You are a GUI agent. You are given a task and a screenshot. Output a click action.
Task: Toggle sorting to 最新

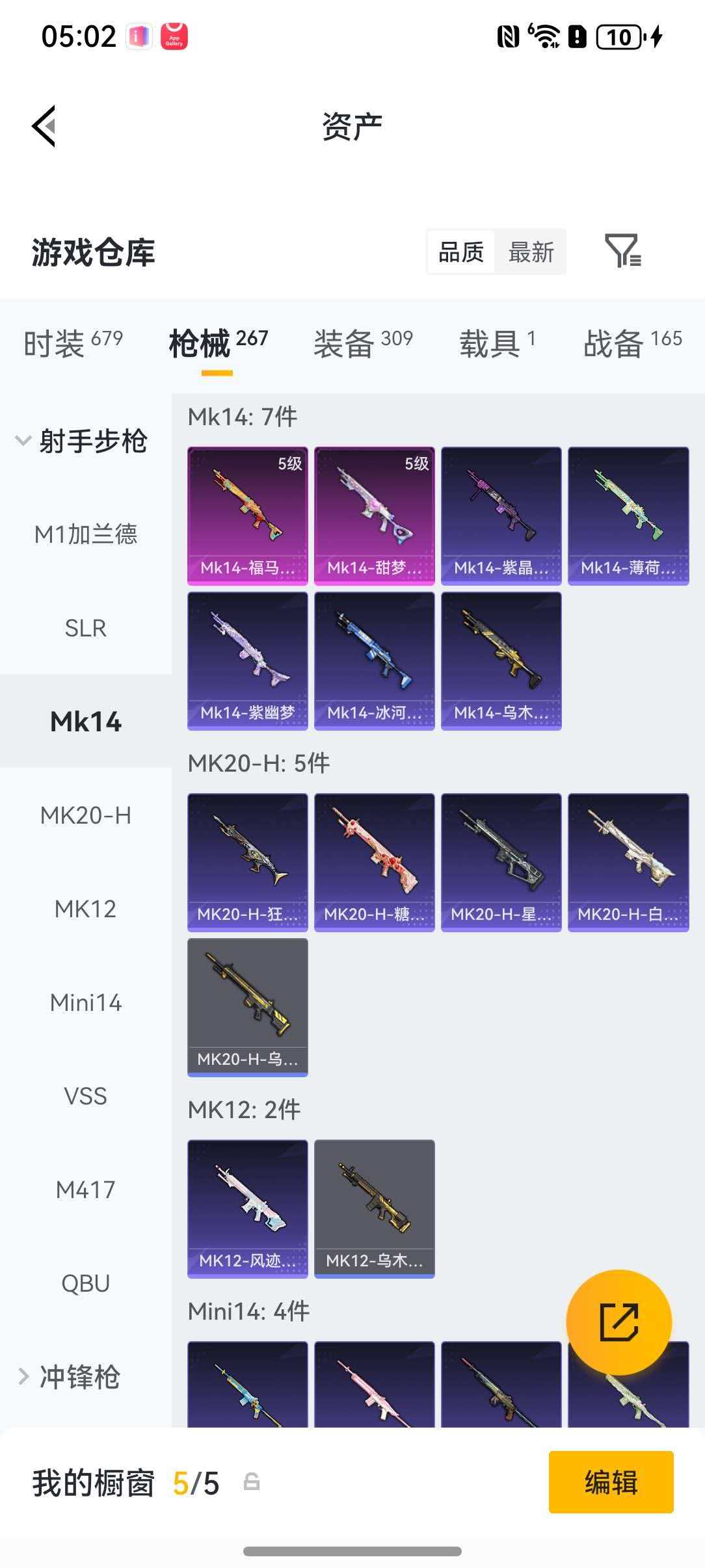coord(531,252)
